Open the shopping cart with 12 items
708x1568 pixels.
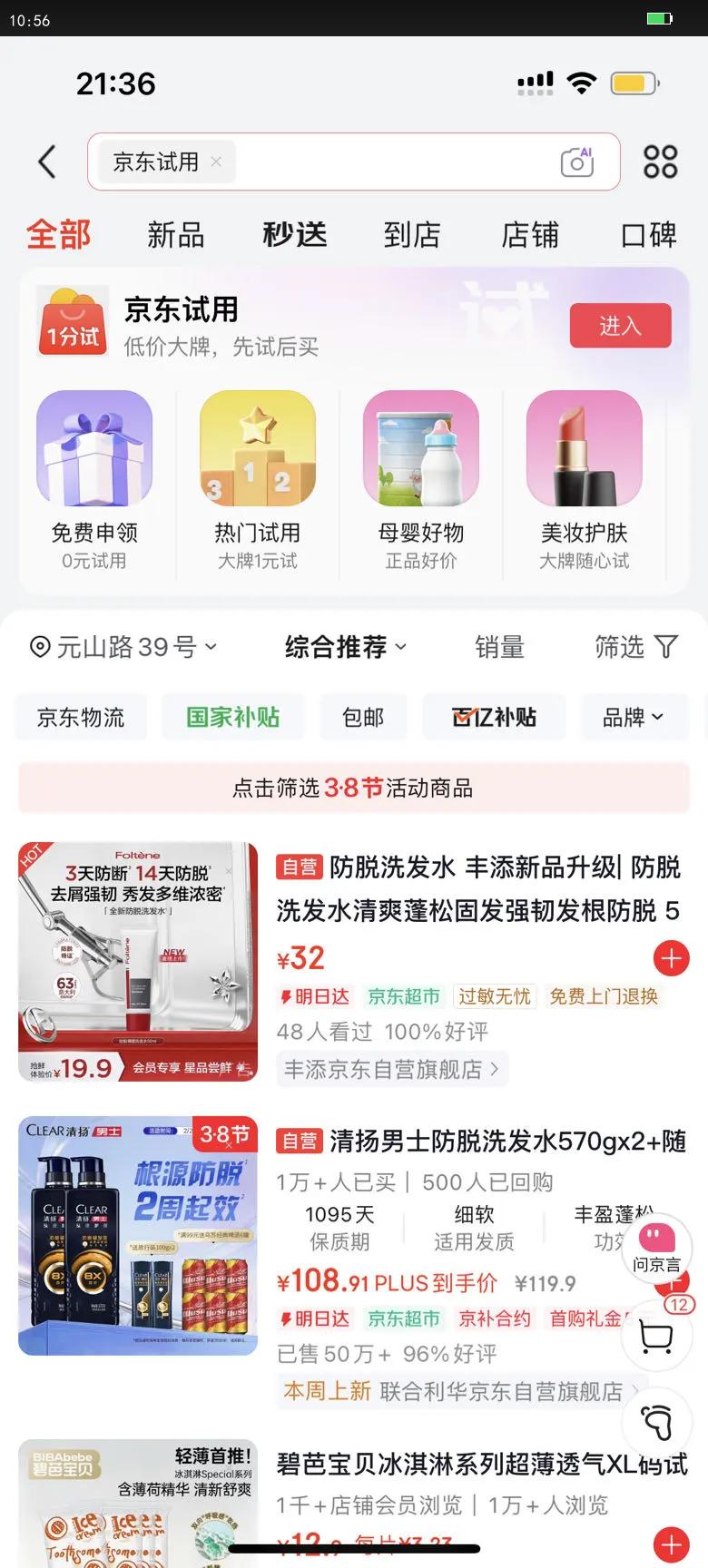pyautogui.click(x=656, y=1336)
